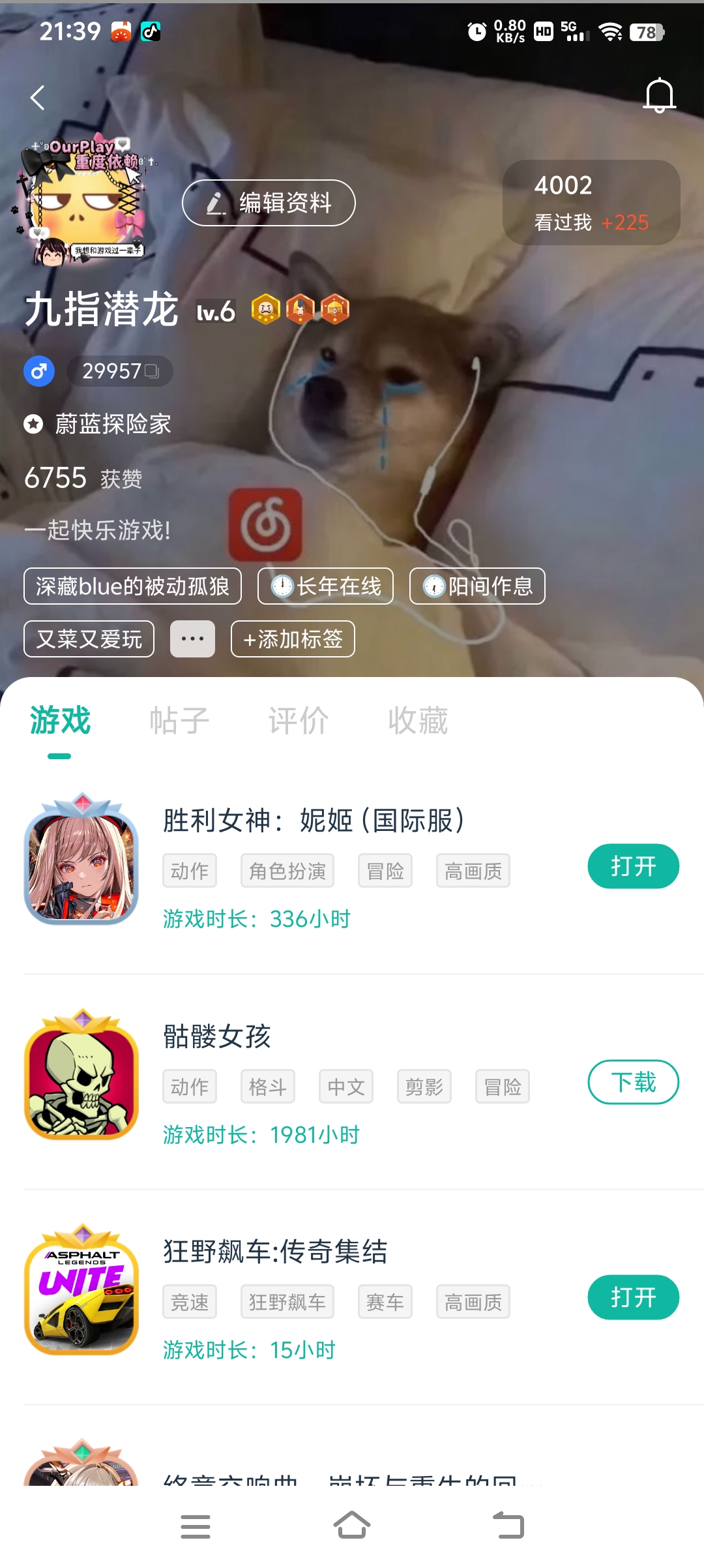This screenshot has height=1568, width=704.
Task: Open 胜利女神：妮姬 with the 打开 button
Action: pyautogui.click(x=633, y=867)
